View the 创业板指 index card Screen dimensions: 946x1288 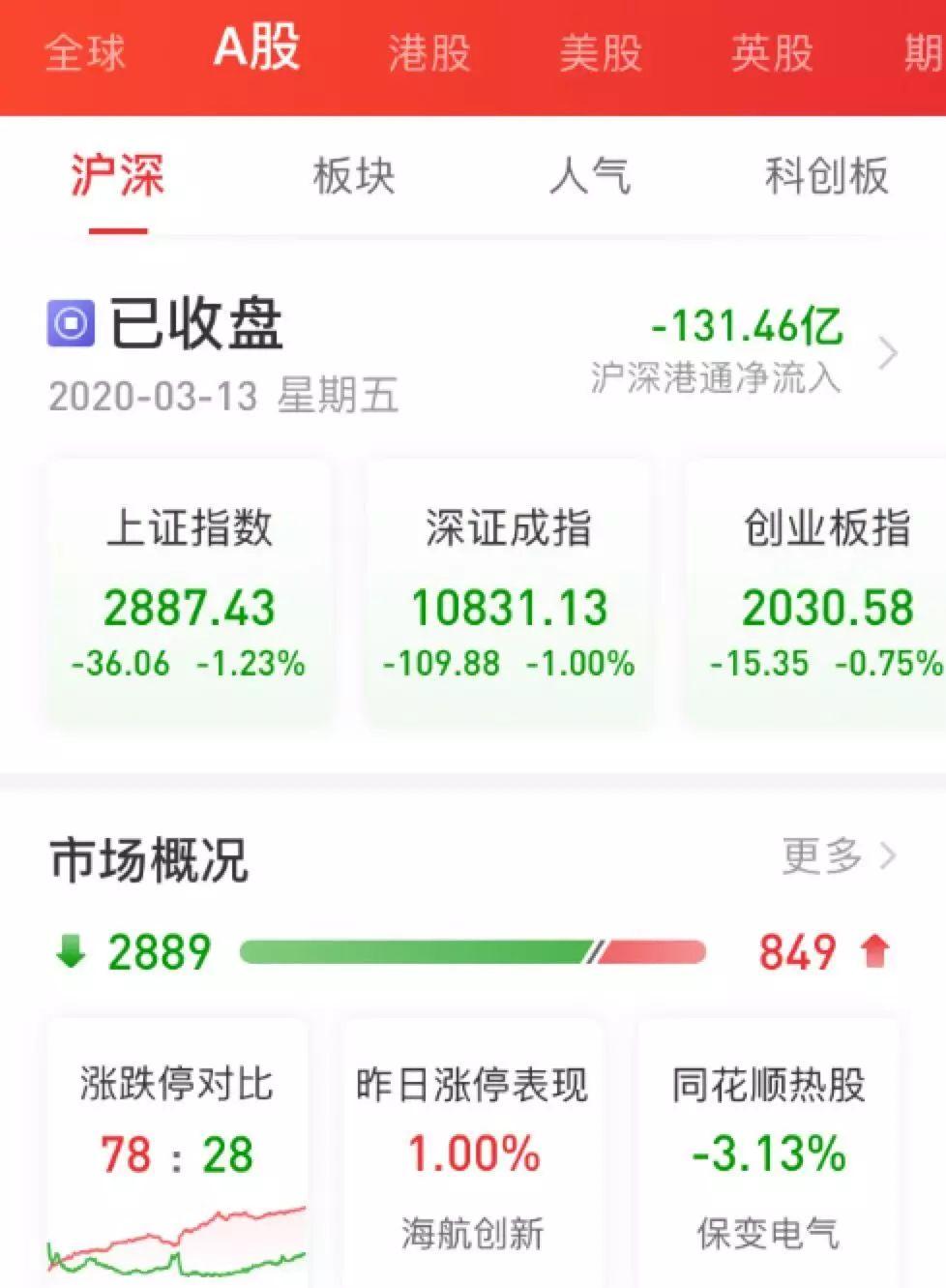point(824,588)
